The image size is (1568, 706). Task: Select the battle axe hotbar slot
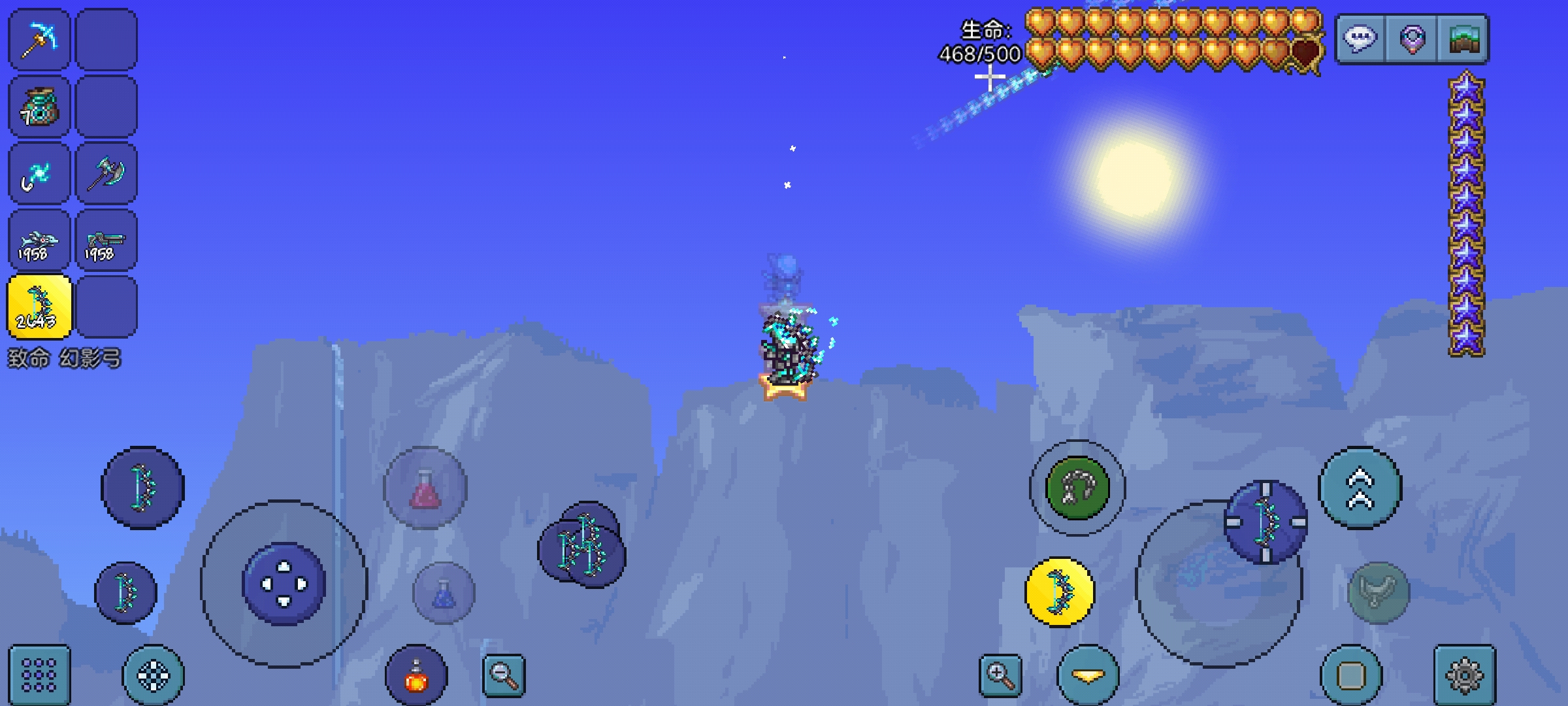pos(106,174)
